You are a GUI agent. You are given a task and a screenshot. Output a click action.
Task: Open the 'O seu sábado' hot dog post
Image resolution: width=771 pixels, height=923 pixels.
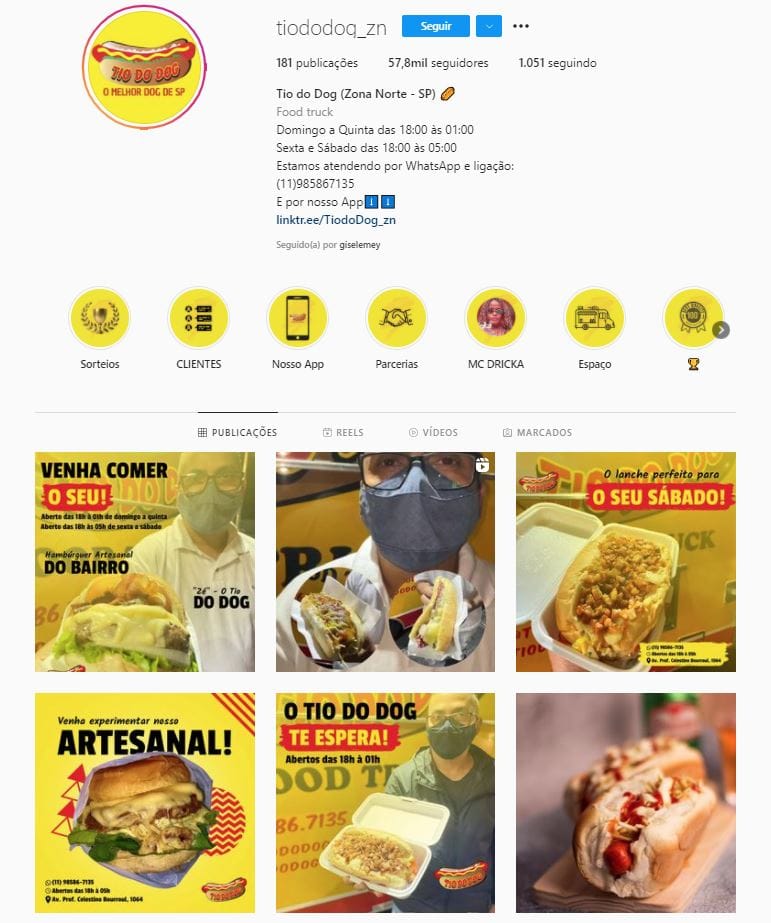(x=625, y=561)
